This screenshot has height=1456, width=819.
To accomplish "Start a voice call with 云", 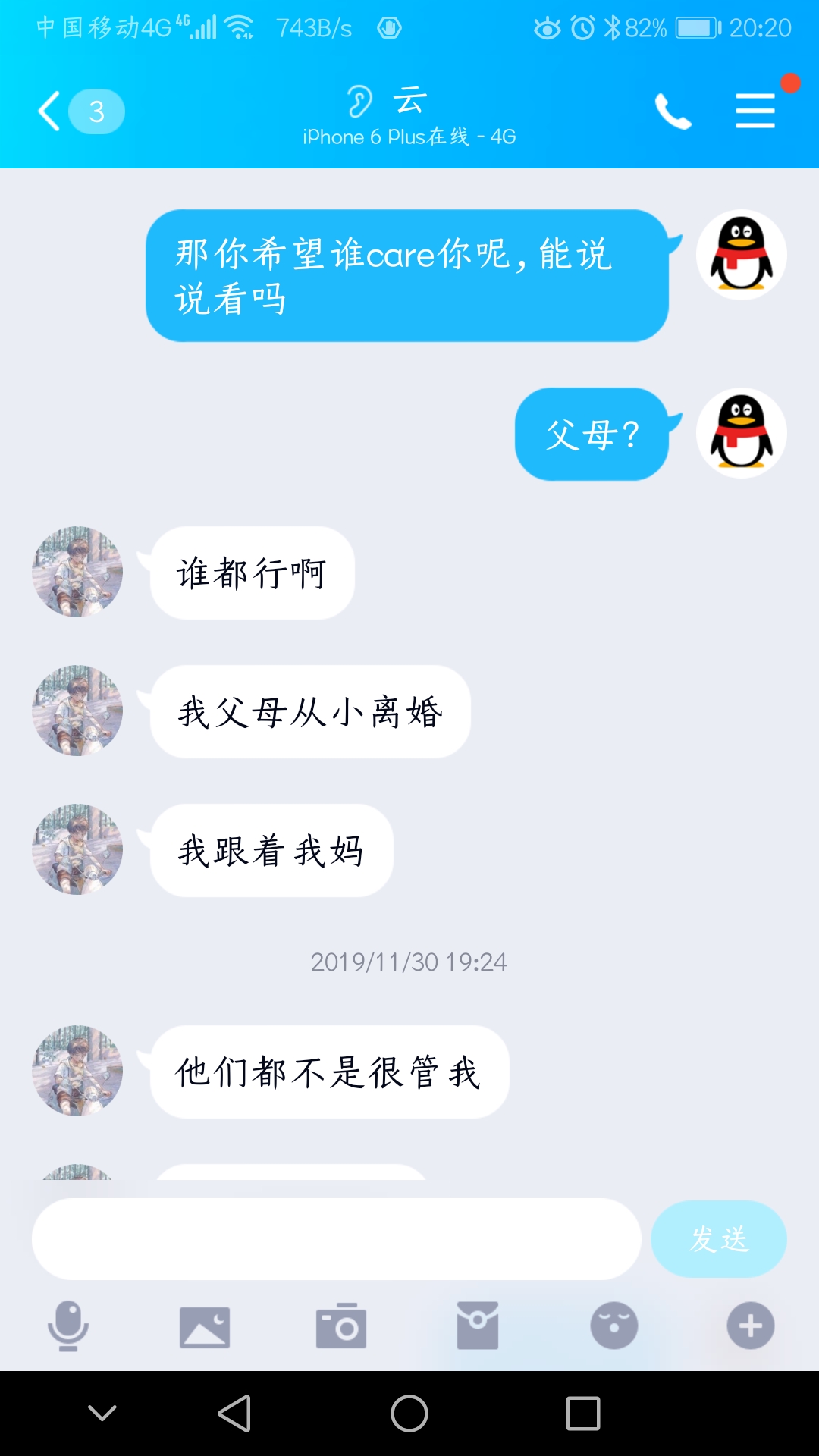I will (x=673, y=111).
